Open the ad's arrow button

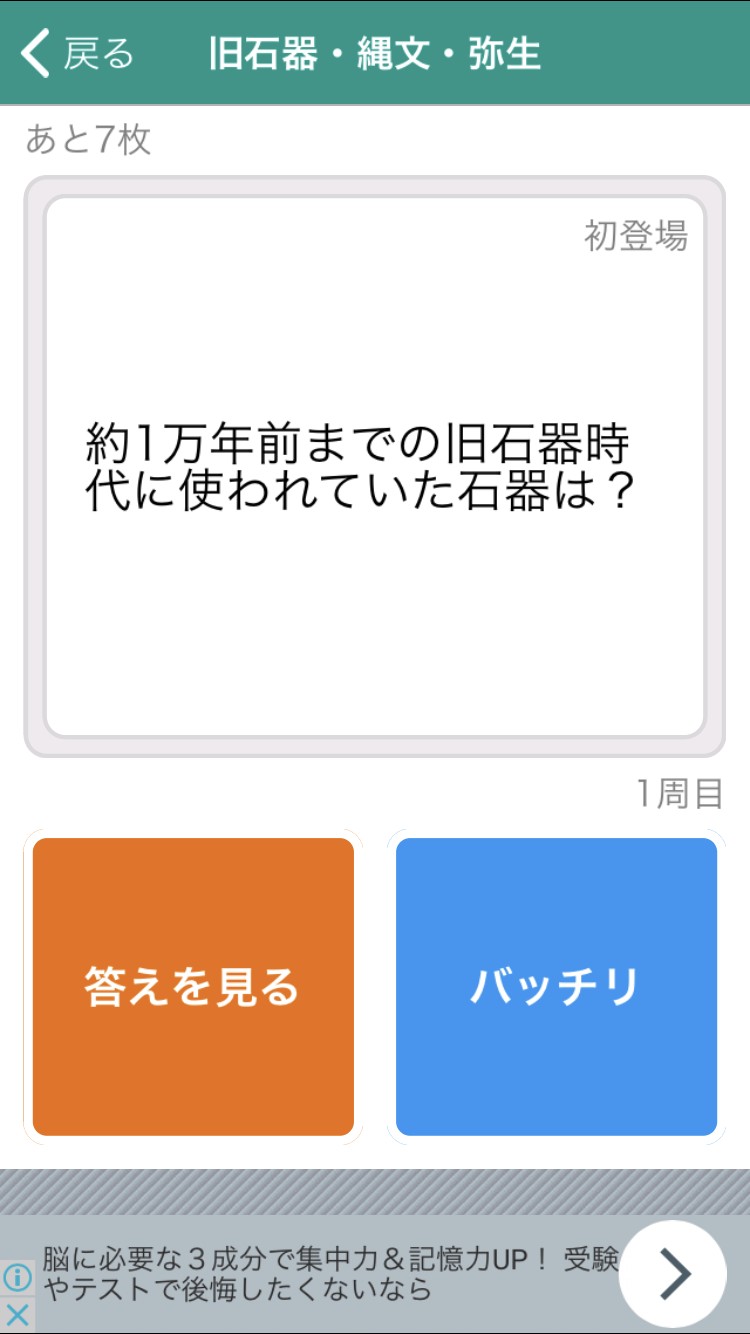(x=672, y=1273)
